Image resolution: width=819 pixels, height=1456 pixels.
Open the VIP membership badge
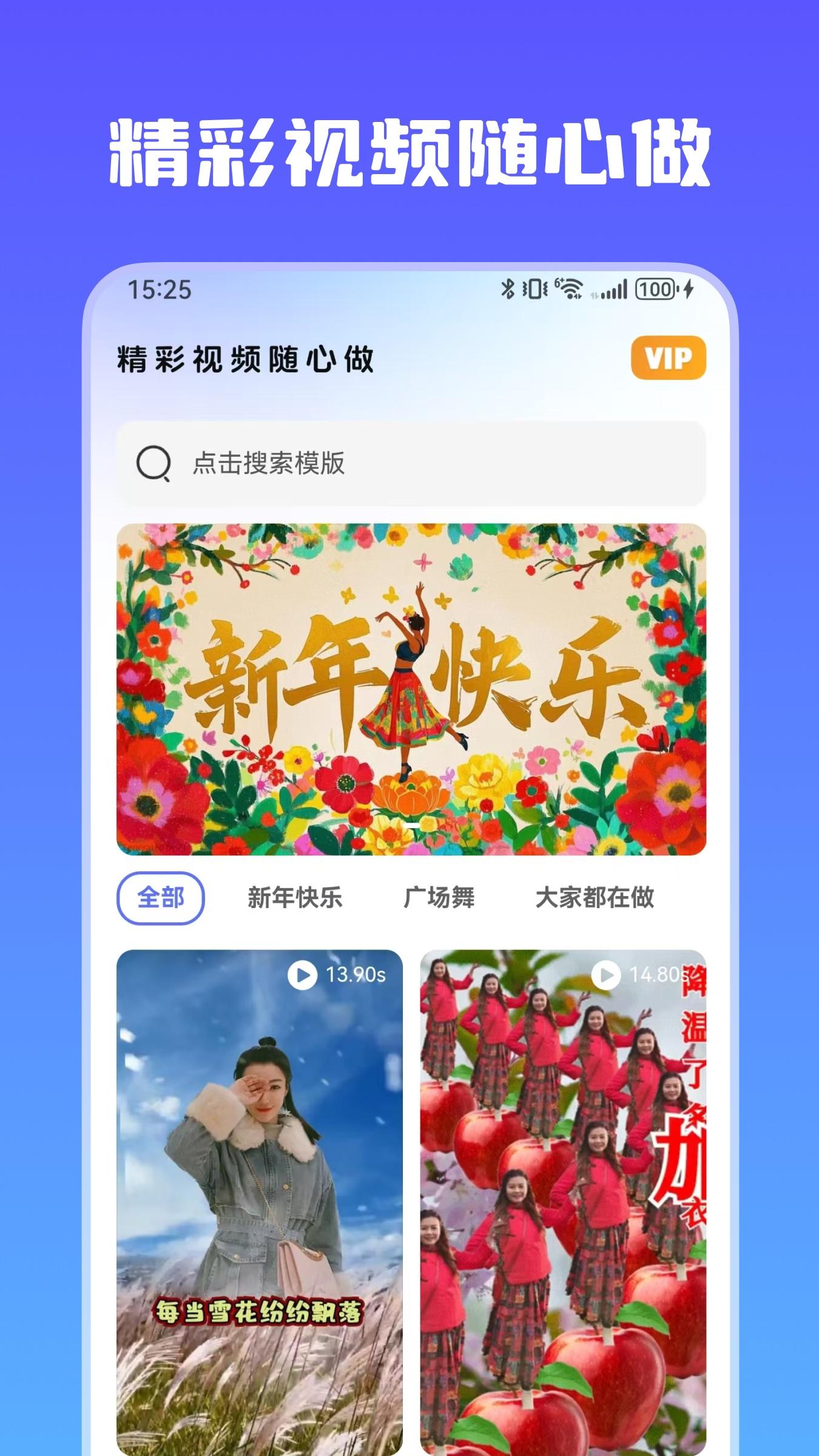pos(670,359)
